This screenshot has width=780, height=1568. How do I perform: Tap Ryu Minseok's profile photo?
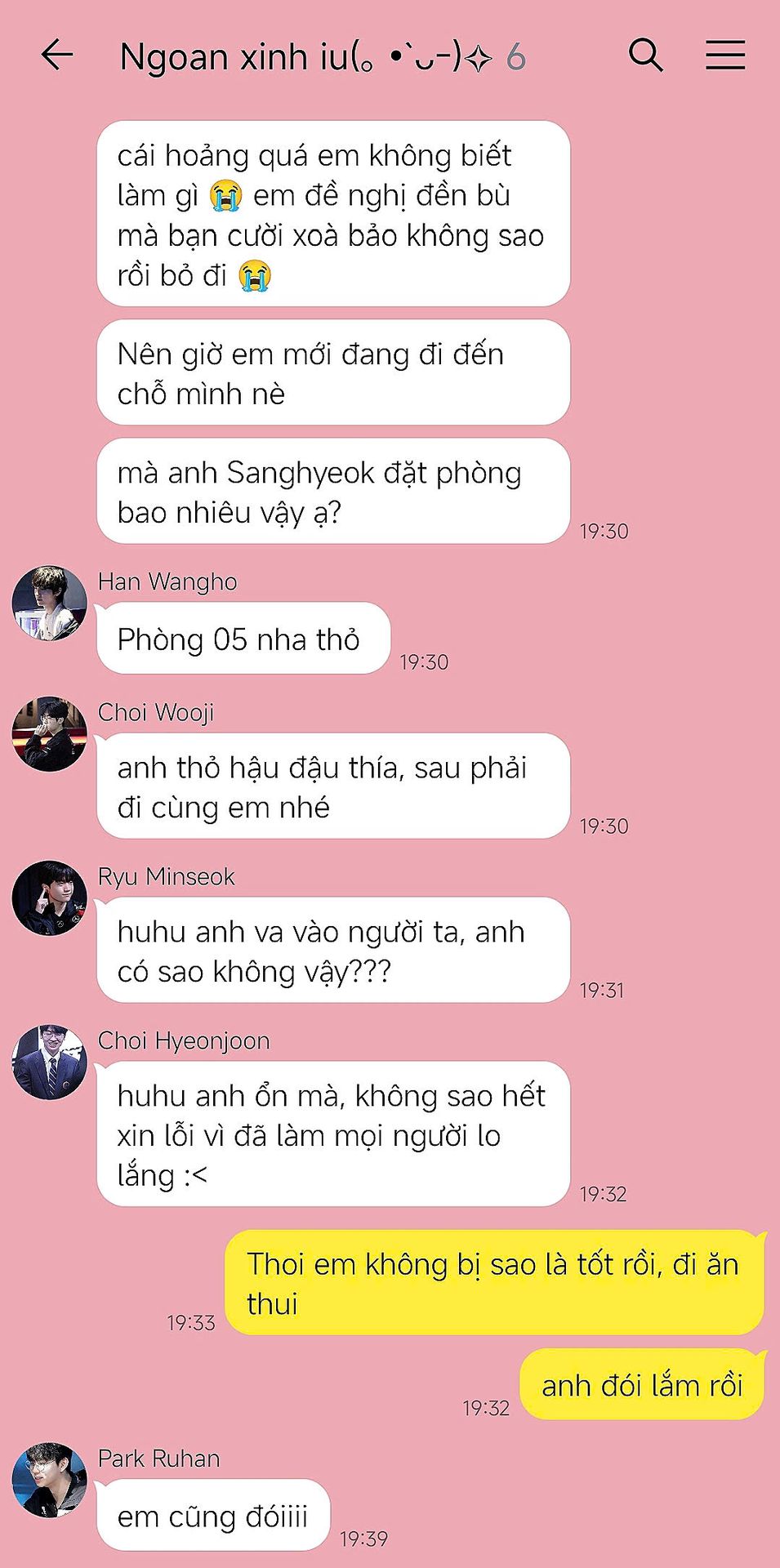tap(49, 898)
